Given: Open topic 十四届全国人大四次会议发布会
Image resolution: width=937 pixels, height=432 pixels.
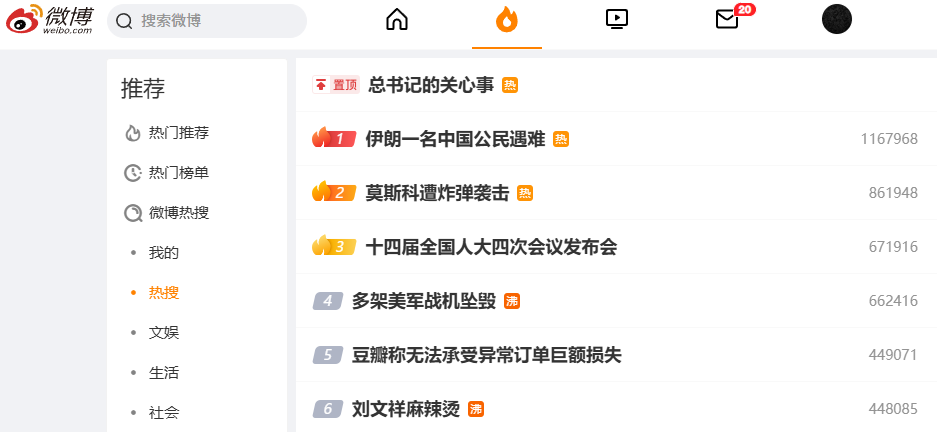Looking at the screenshot, I should click(491, 247).
